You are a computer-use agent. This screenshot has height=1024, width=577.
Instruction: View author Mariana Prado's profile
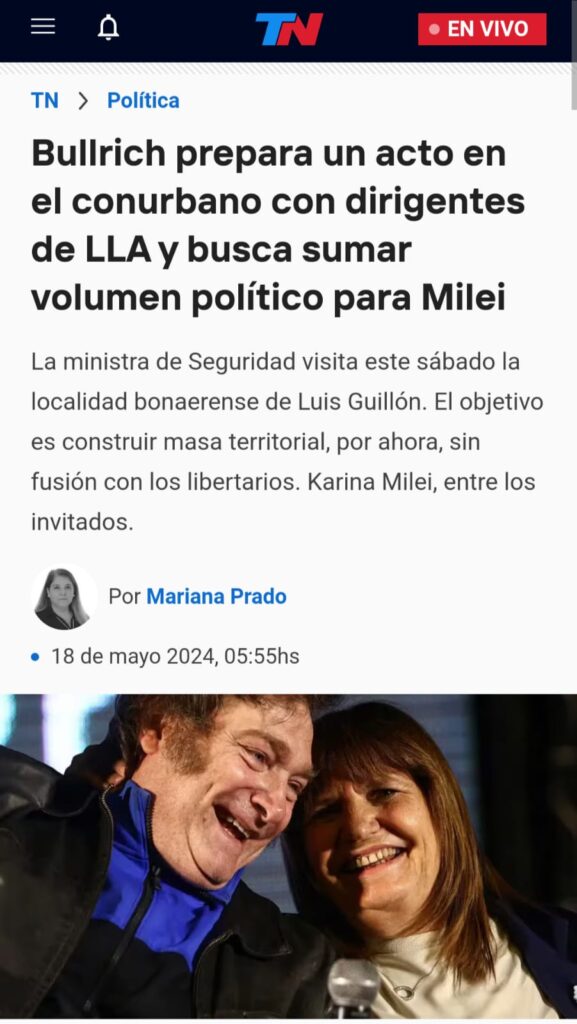(216, 596)
